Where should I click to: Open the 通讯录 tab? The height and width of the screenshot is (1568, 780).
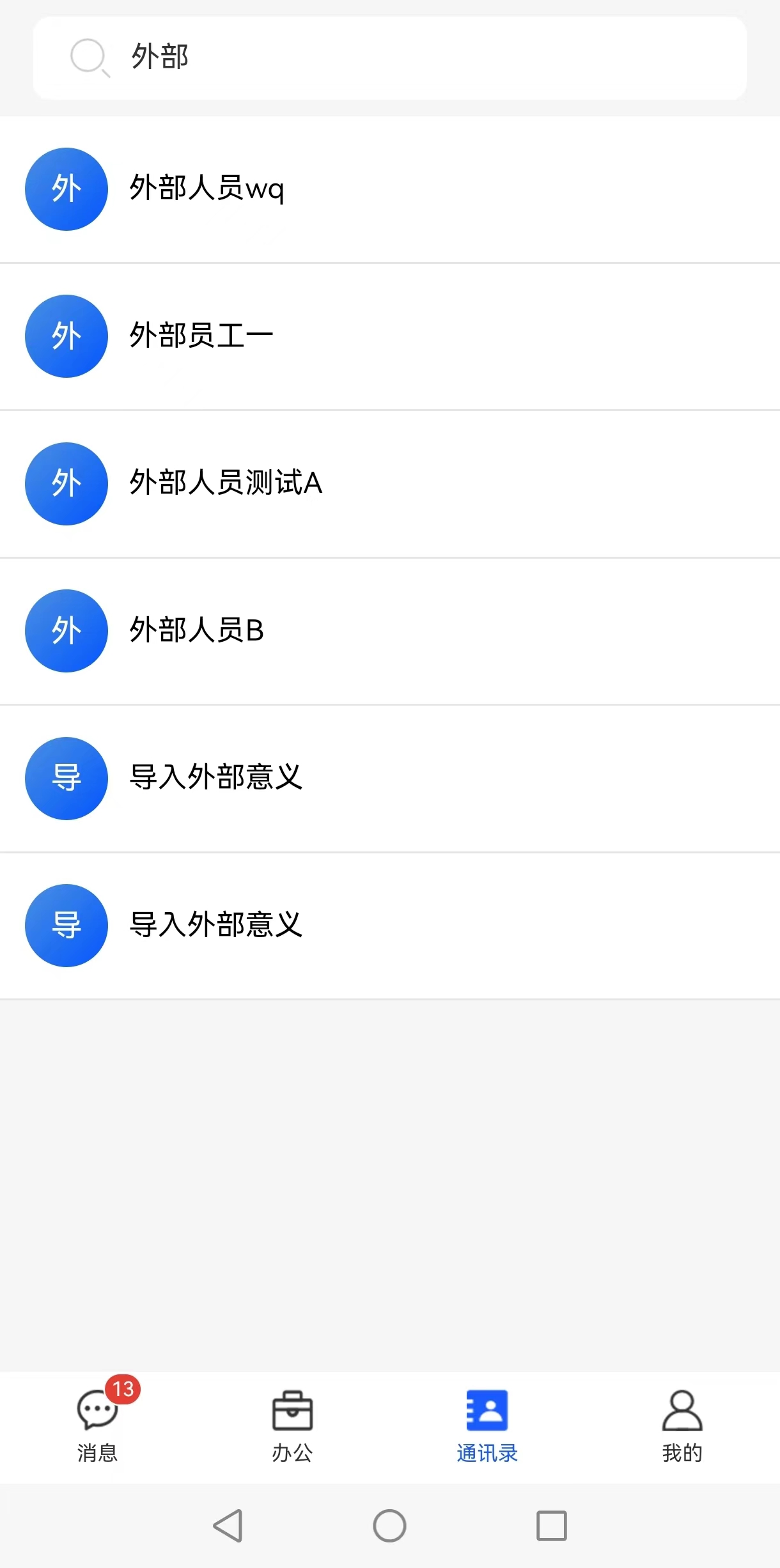(x=487, y=1425)
